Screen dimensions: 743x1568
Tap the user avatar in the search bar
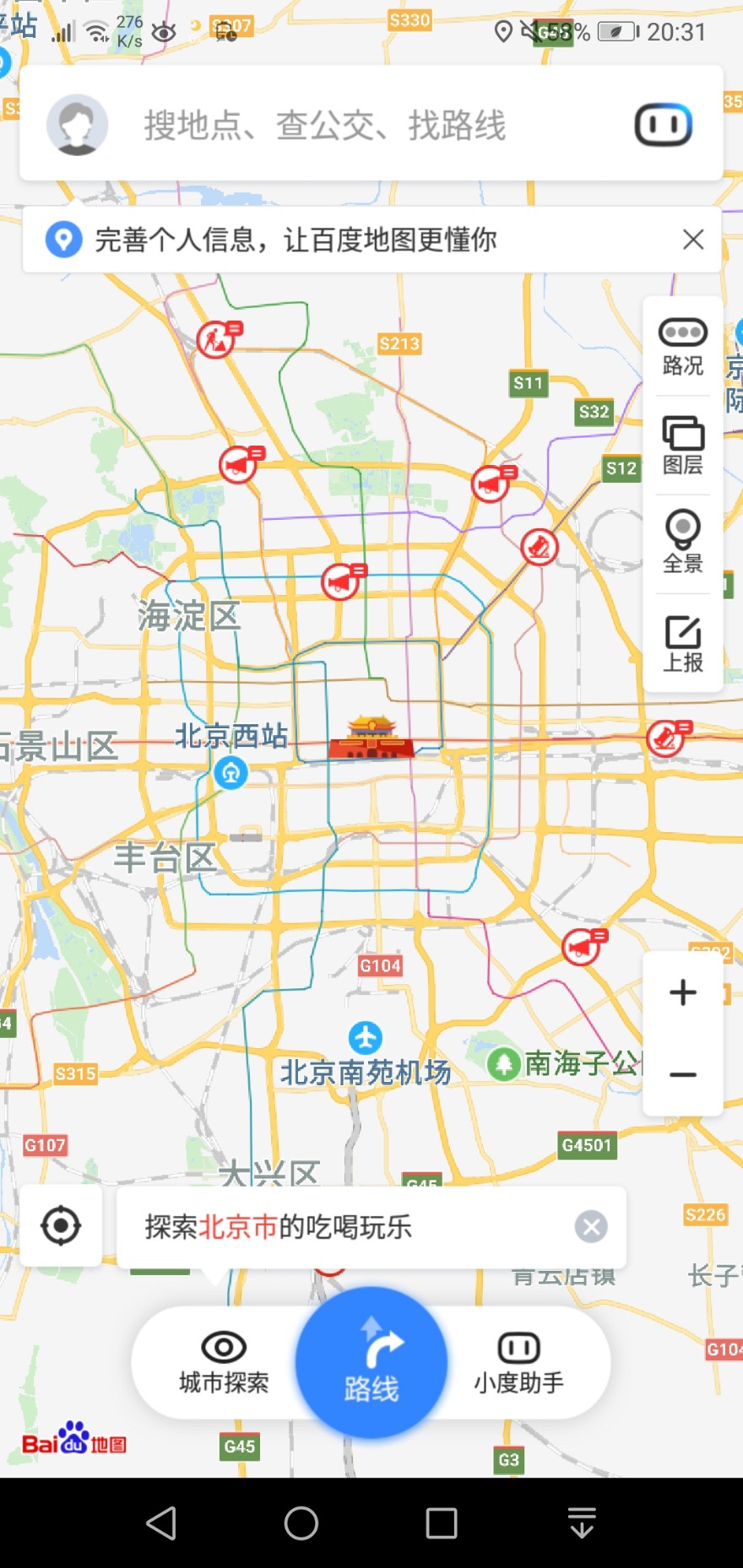pyautogui.click(x=77, y=123)
